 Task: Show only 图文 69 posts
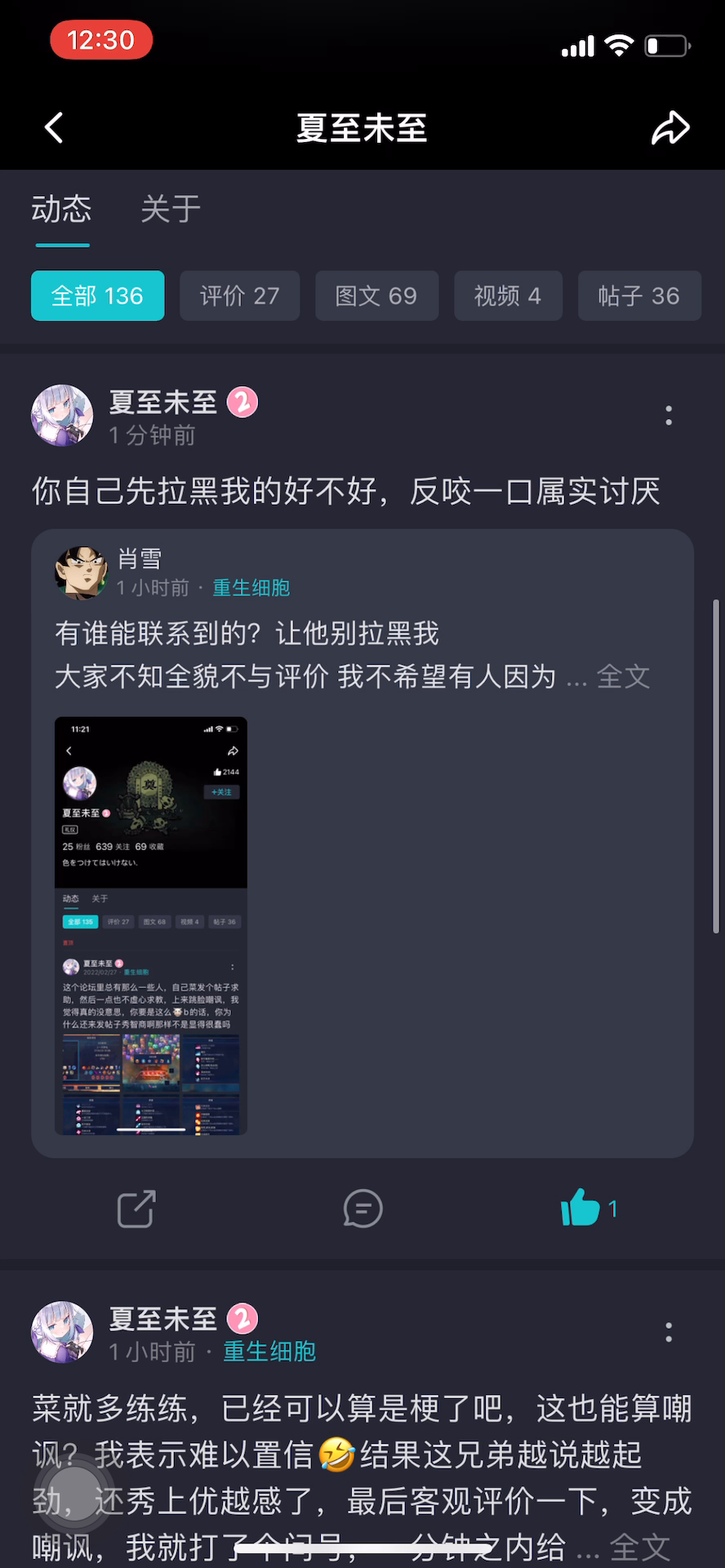coord(376,296)
